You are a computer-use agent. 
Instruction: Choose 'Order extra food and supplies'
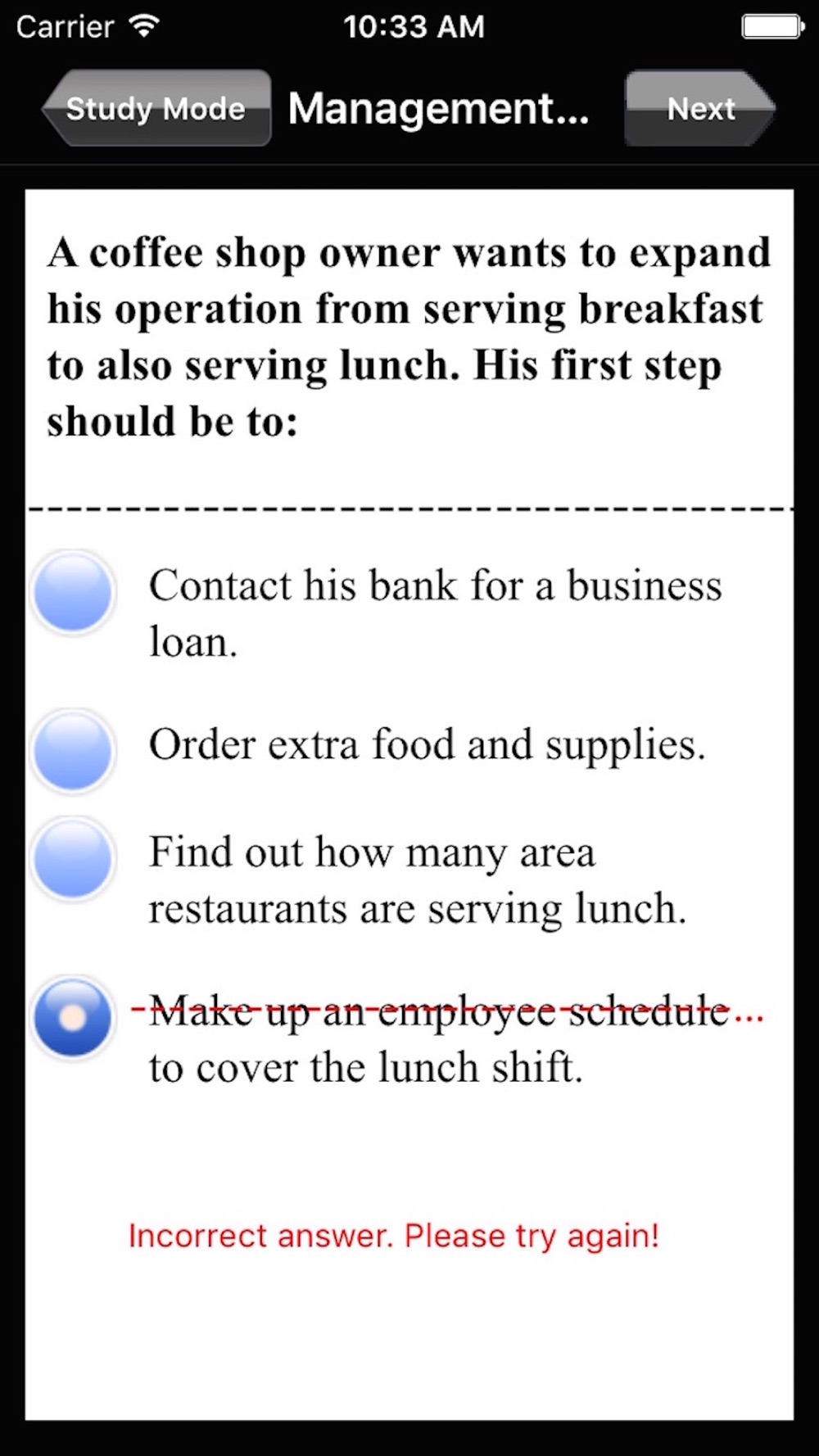coord(73,750)
